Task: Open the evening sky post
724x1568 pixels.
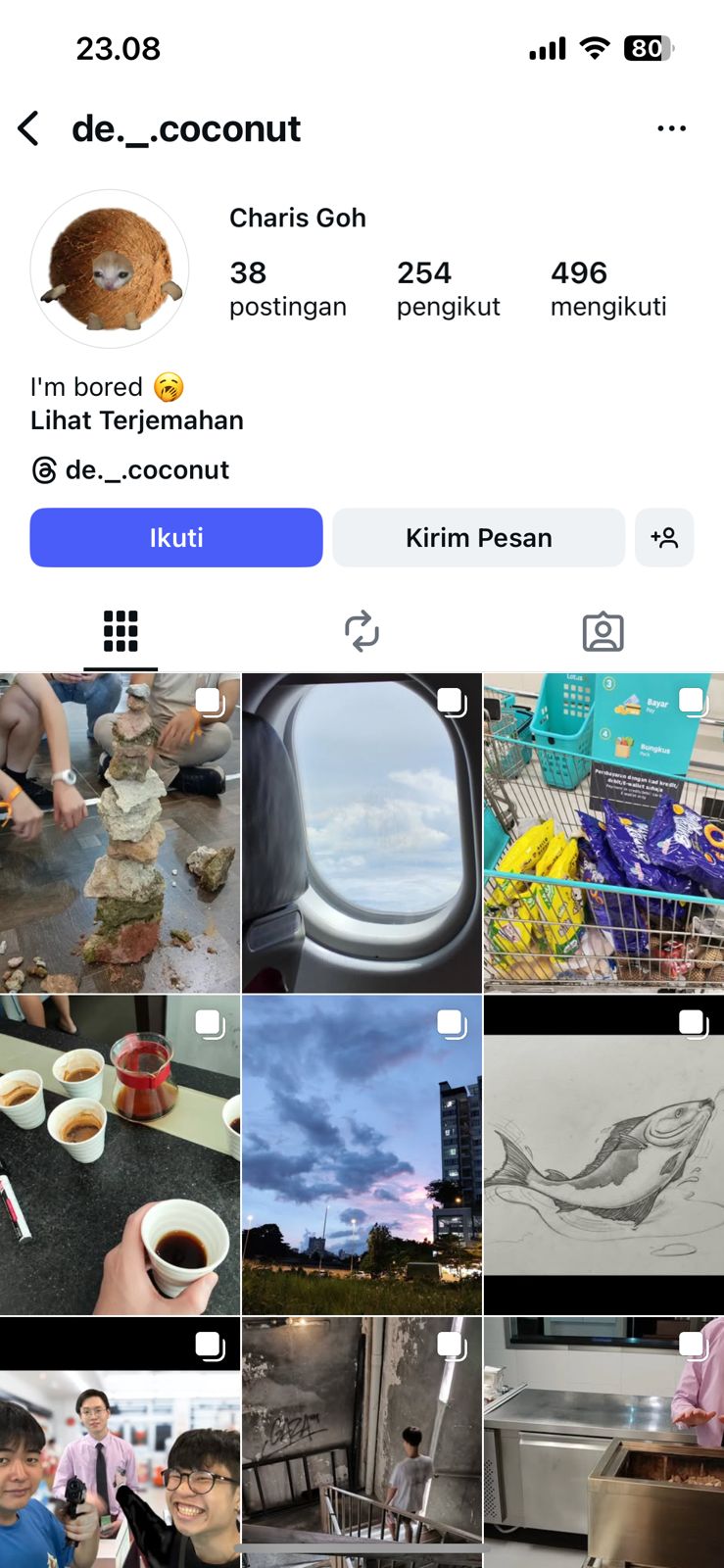Action: (x=362, y=1154)
